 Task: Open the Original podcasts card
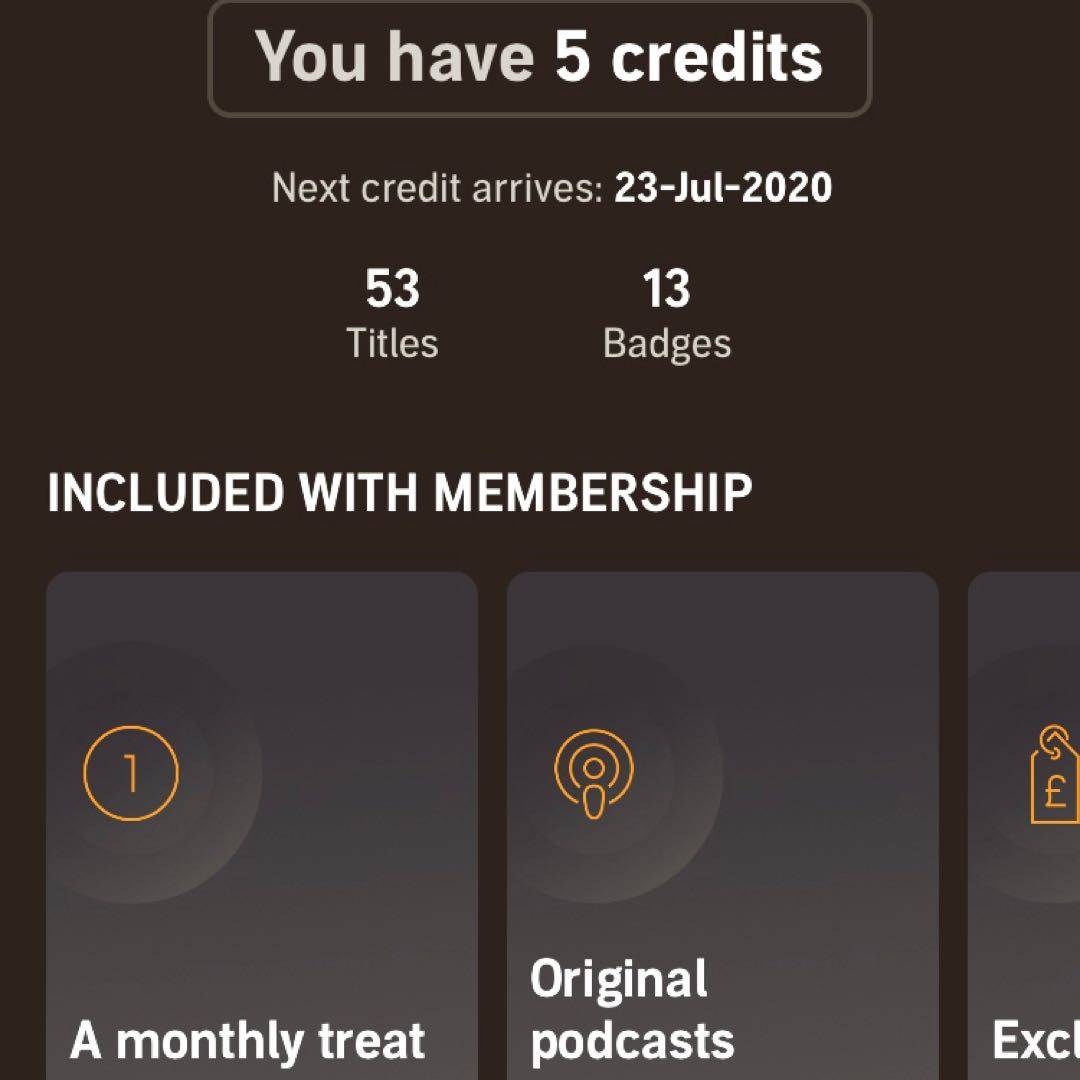(x=722, y=825)
